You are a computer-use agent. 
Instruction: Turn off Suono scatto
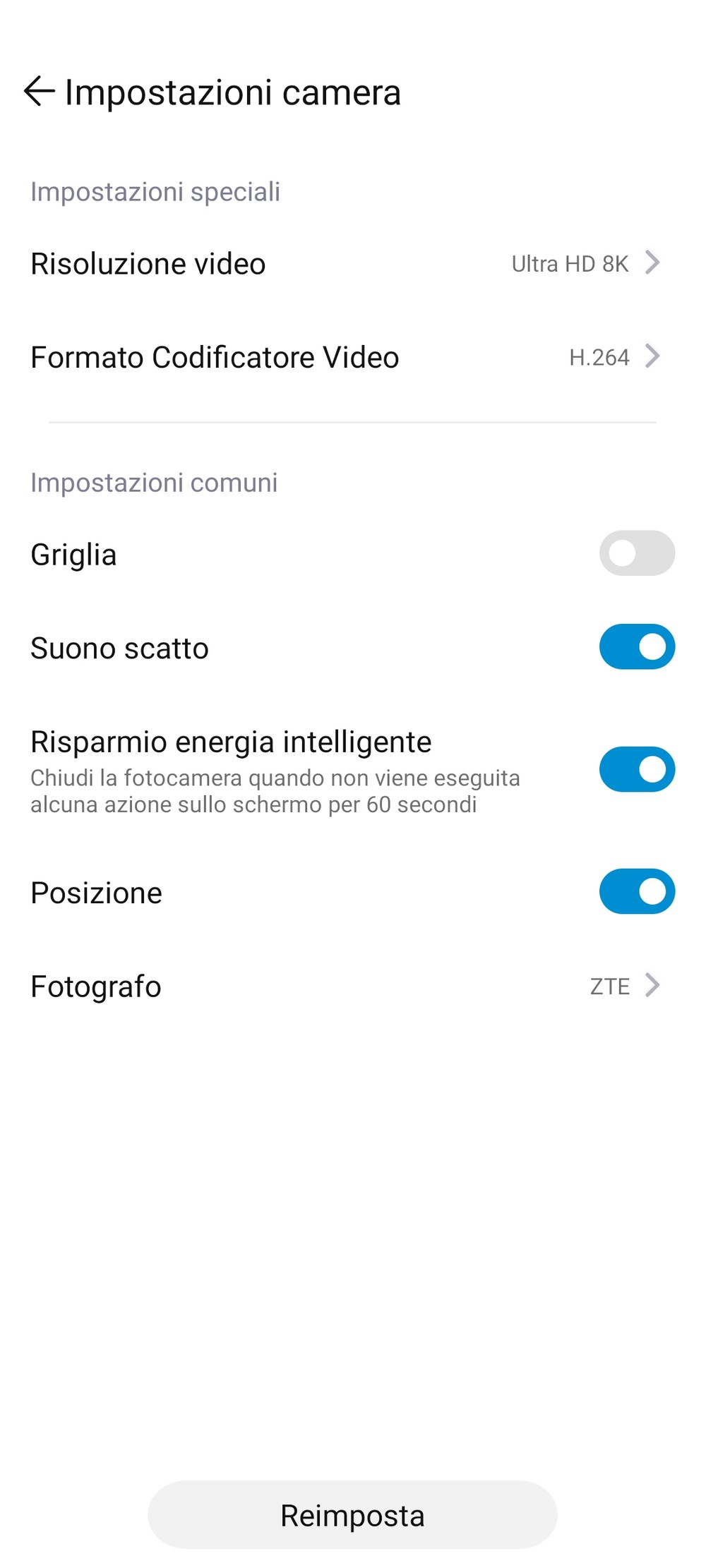pos(636,647)
